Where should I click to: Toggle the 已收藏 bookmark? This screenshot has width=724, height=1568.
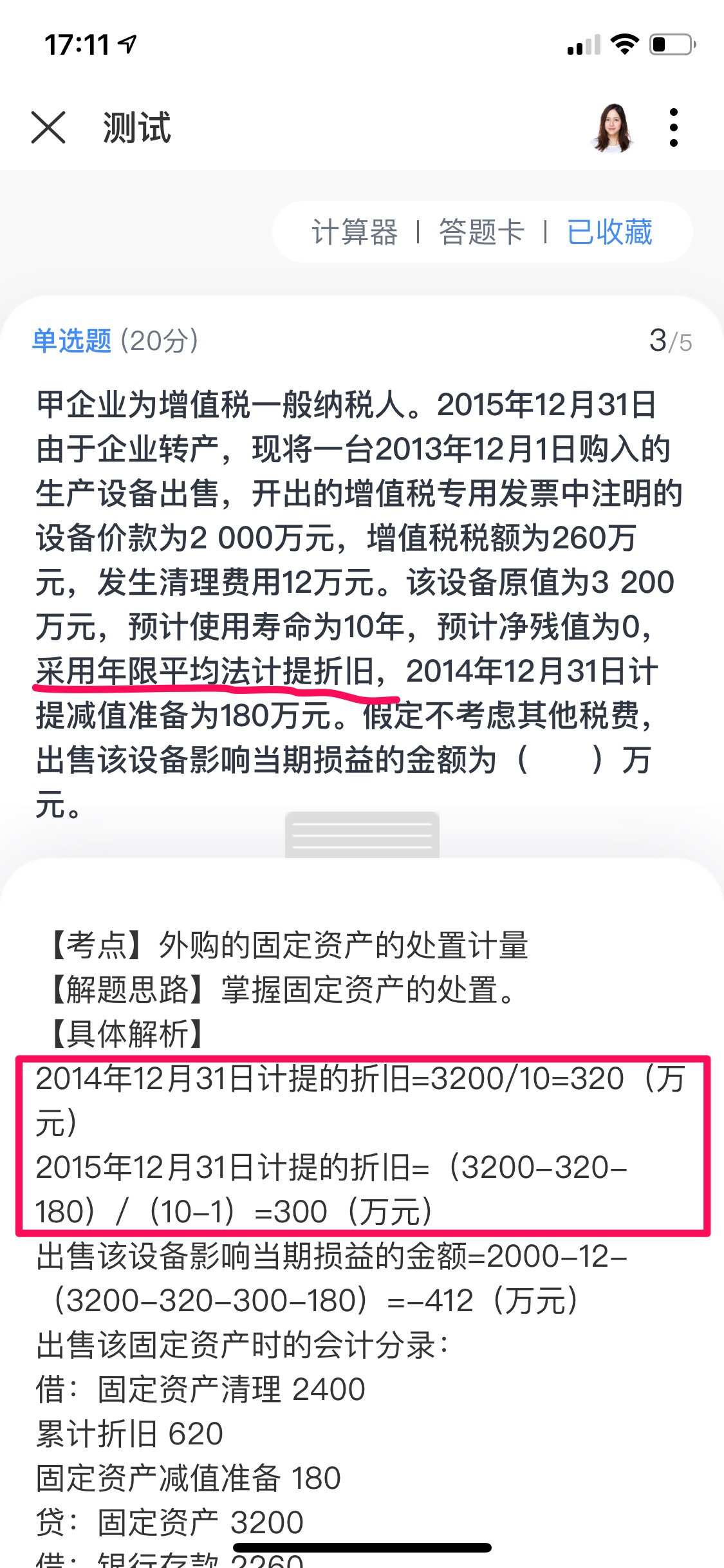(x=609, y=232)
